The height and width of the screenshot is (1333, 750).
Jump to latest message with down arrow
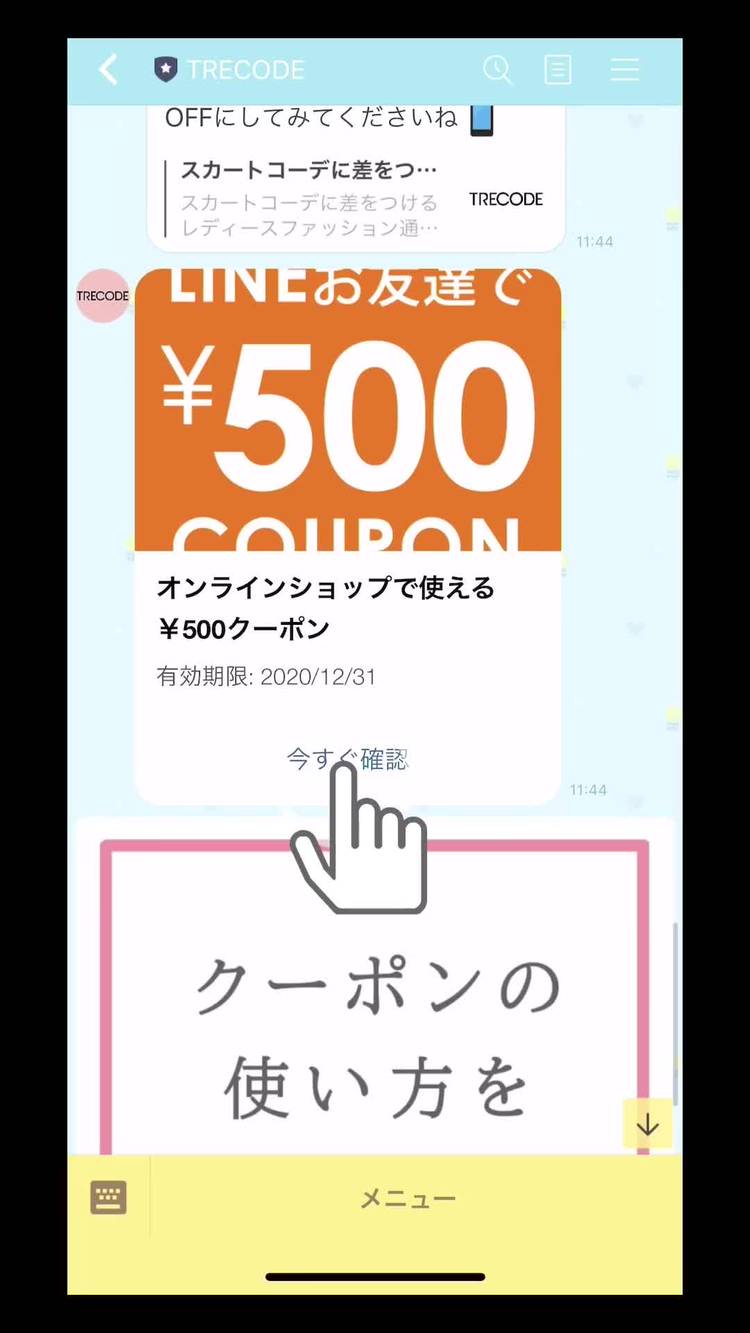647,1125
